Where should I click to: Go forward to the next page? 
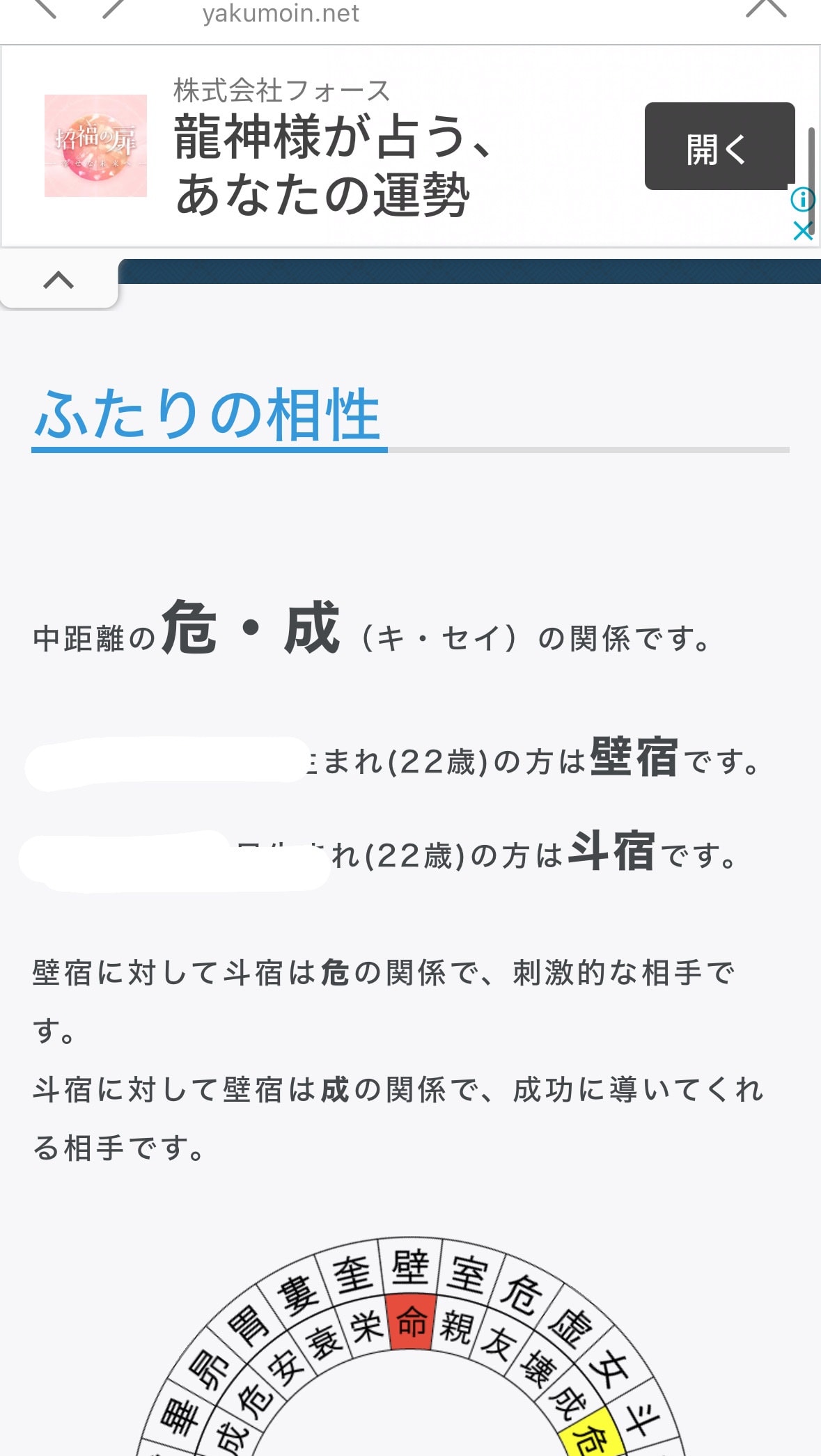pos(114,8)
